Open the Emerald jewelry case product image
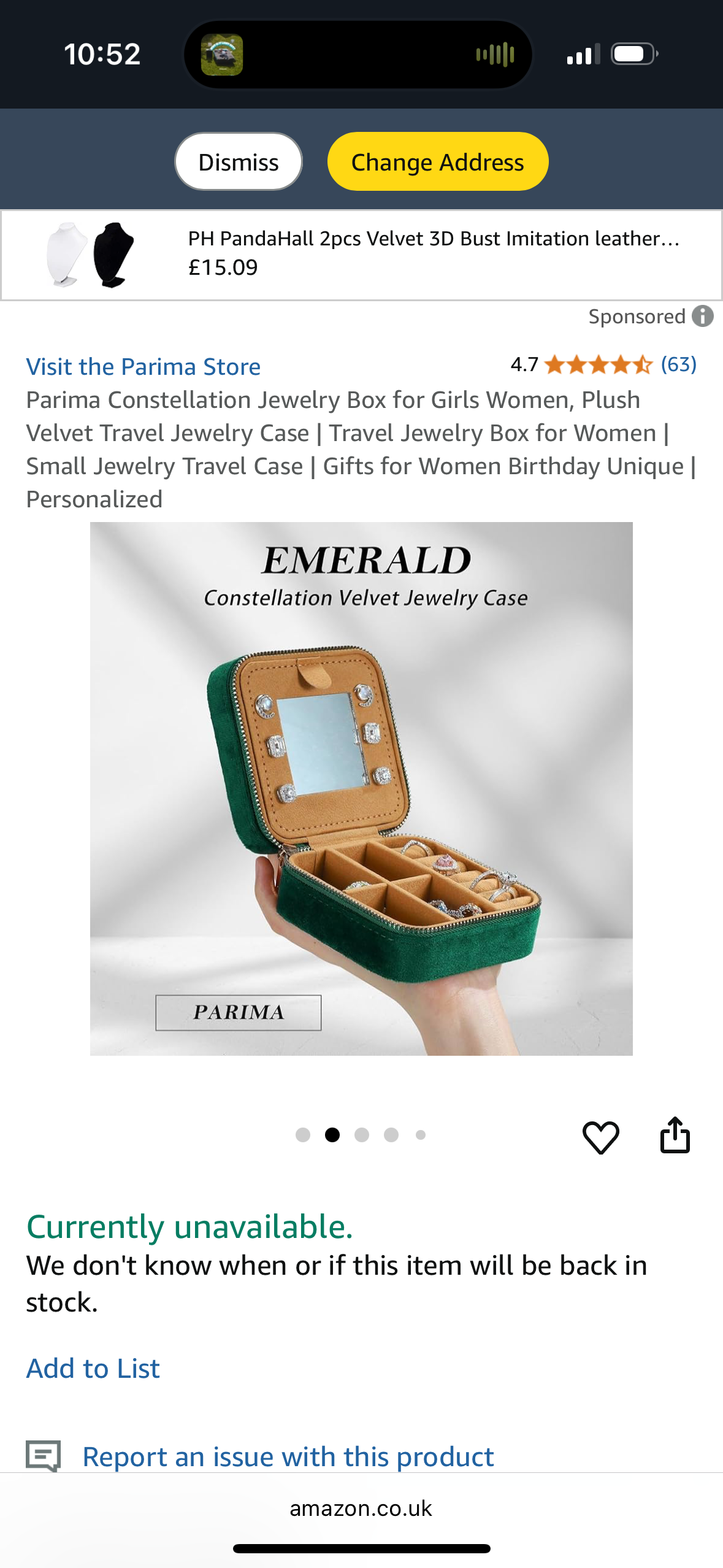This screenshot has height=1568, width=723. (x=361, y=788)
